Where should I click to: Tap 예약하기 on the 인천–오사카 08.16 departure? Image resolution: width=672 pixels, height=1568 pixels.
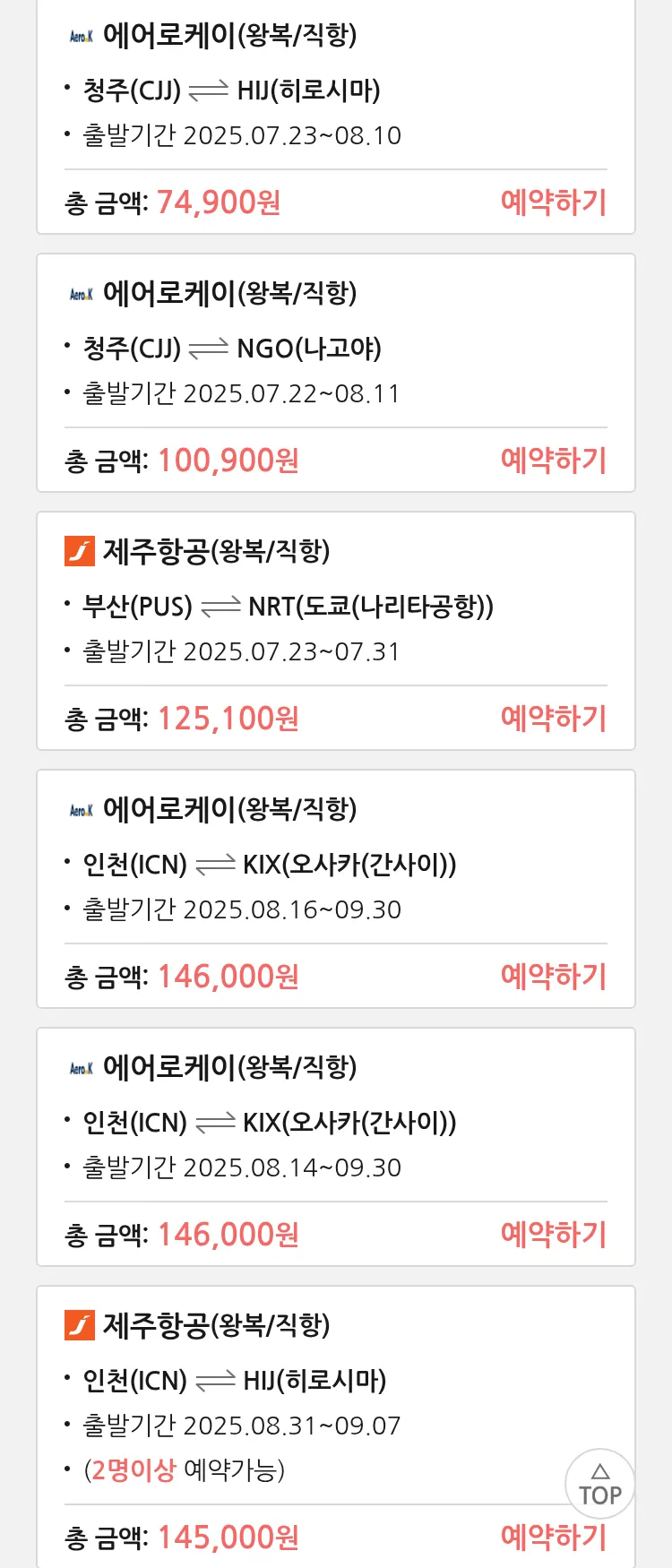pyautogui.click(x=553, y=977)
